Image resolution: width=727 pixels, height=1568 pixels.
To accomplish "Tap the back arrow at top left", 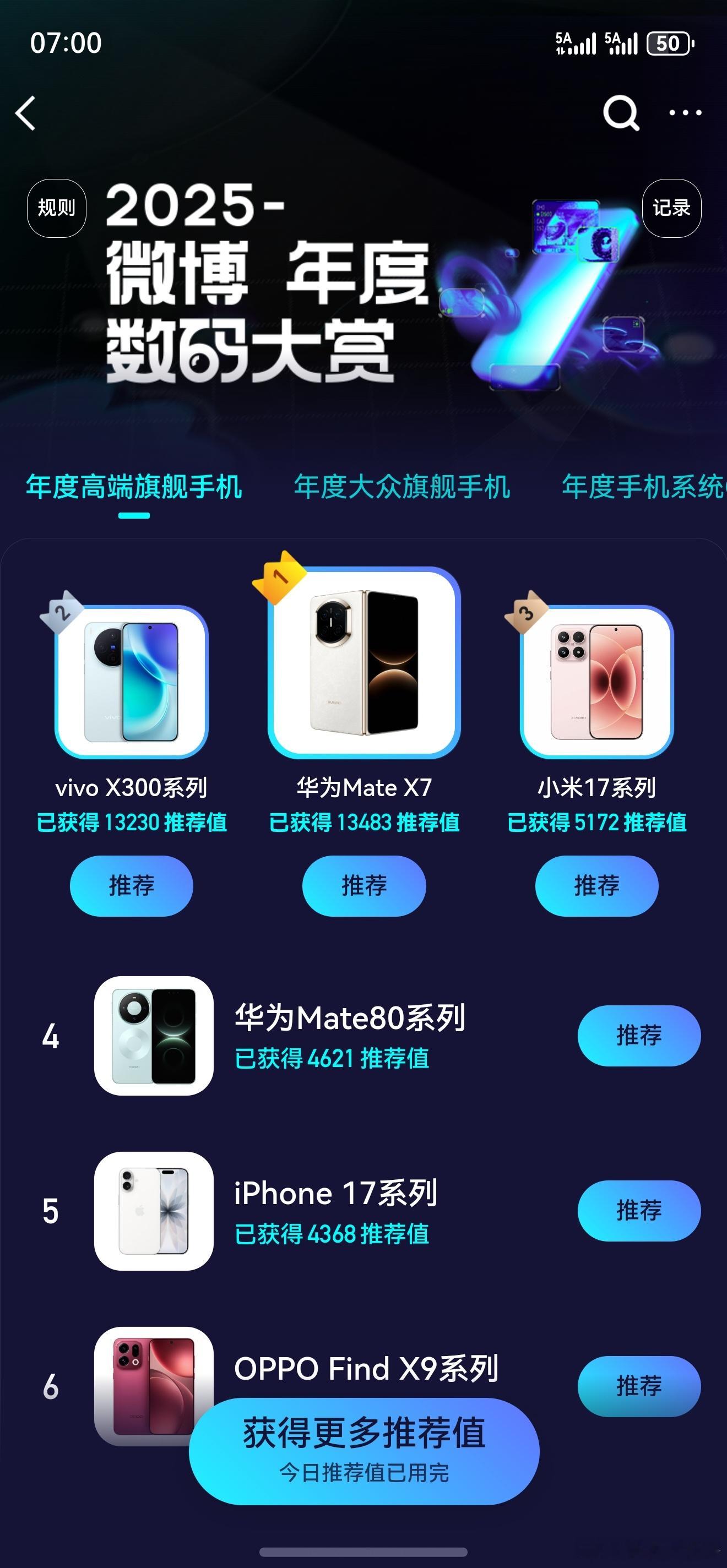I will coord(25,113).
